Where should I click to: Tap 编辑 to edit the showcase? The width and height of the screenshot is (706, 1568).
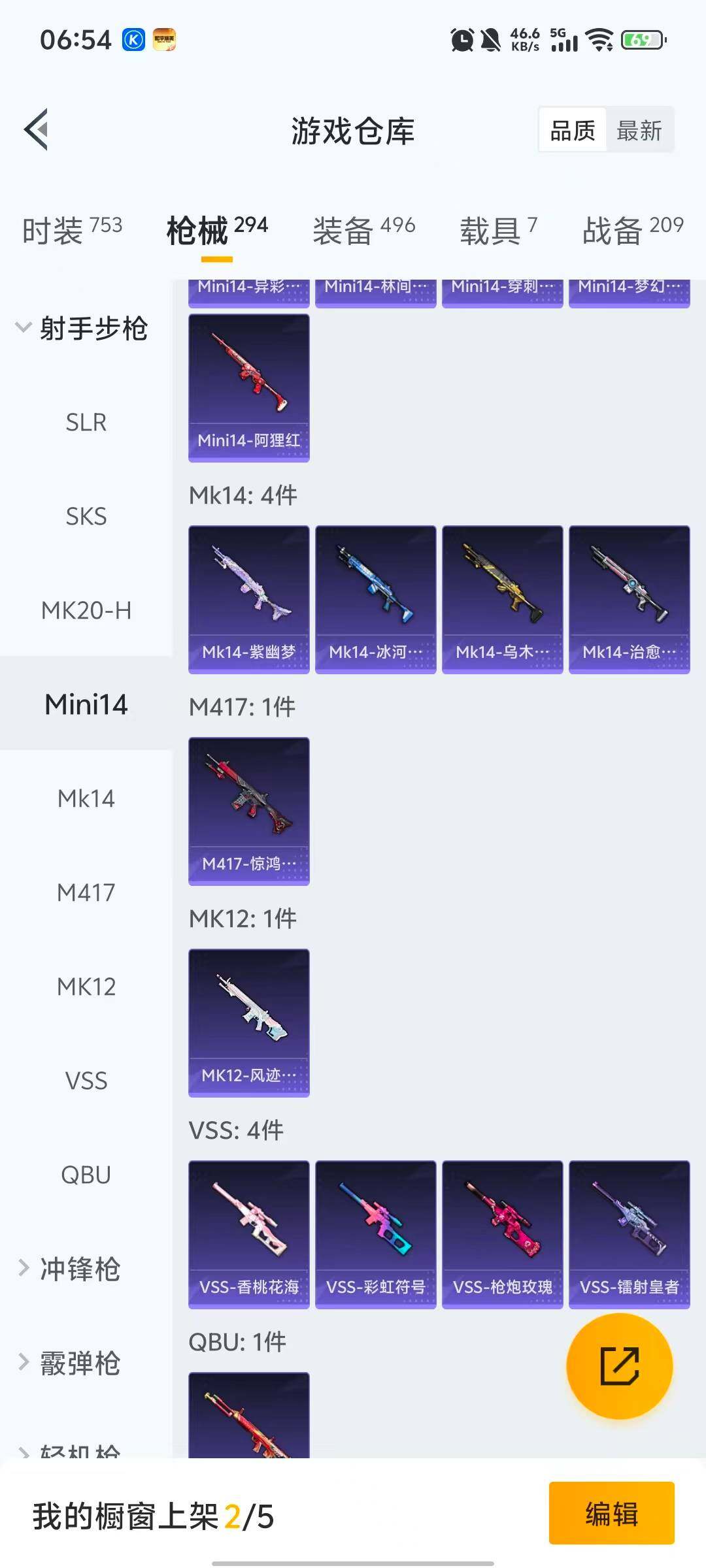(x=611, y=1513)
